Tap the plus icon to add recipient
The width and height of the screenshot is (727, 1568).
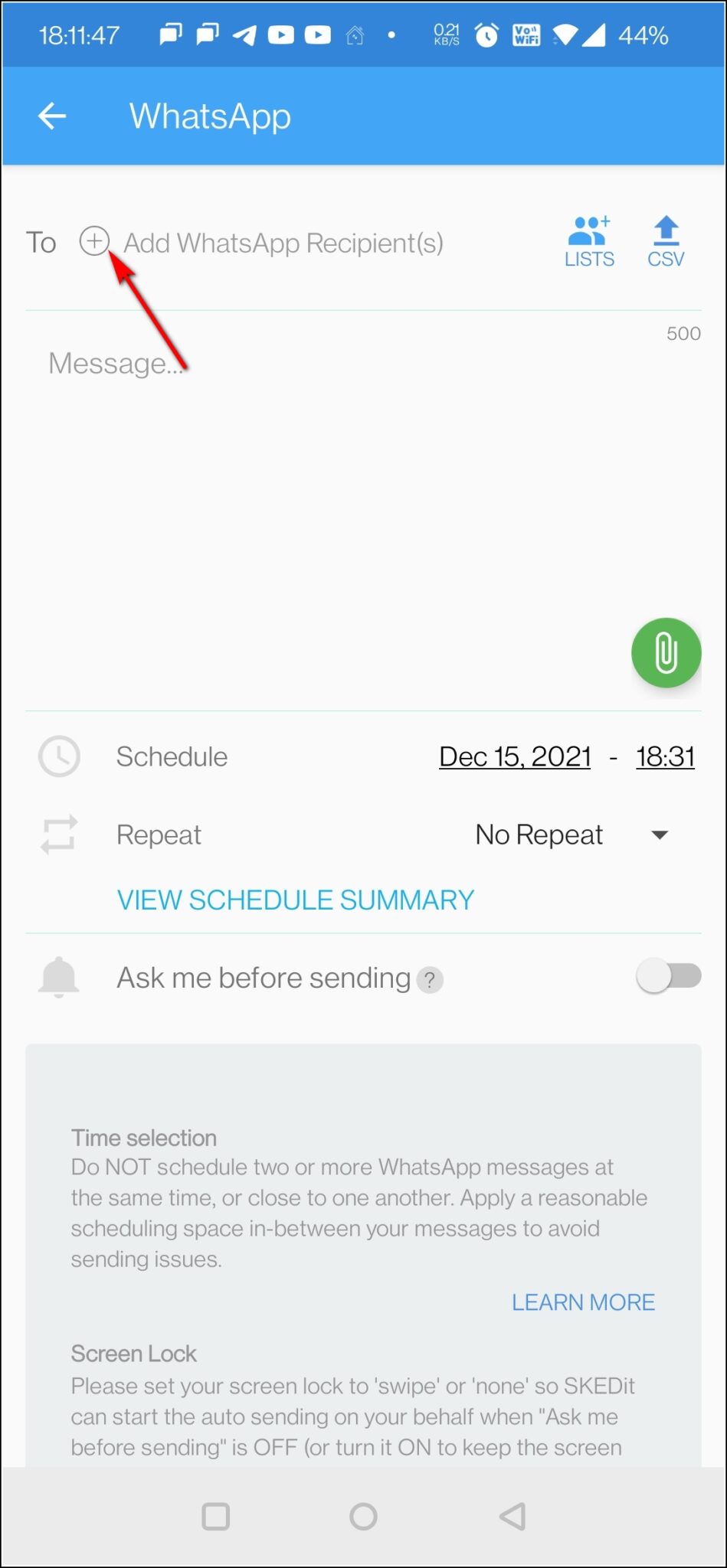click(94, 242)
